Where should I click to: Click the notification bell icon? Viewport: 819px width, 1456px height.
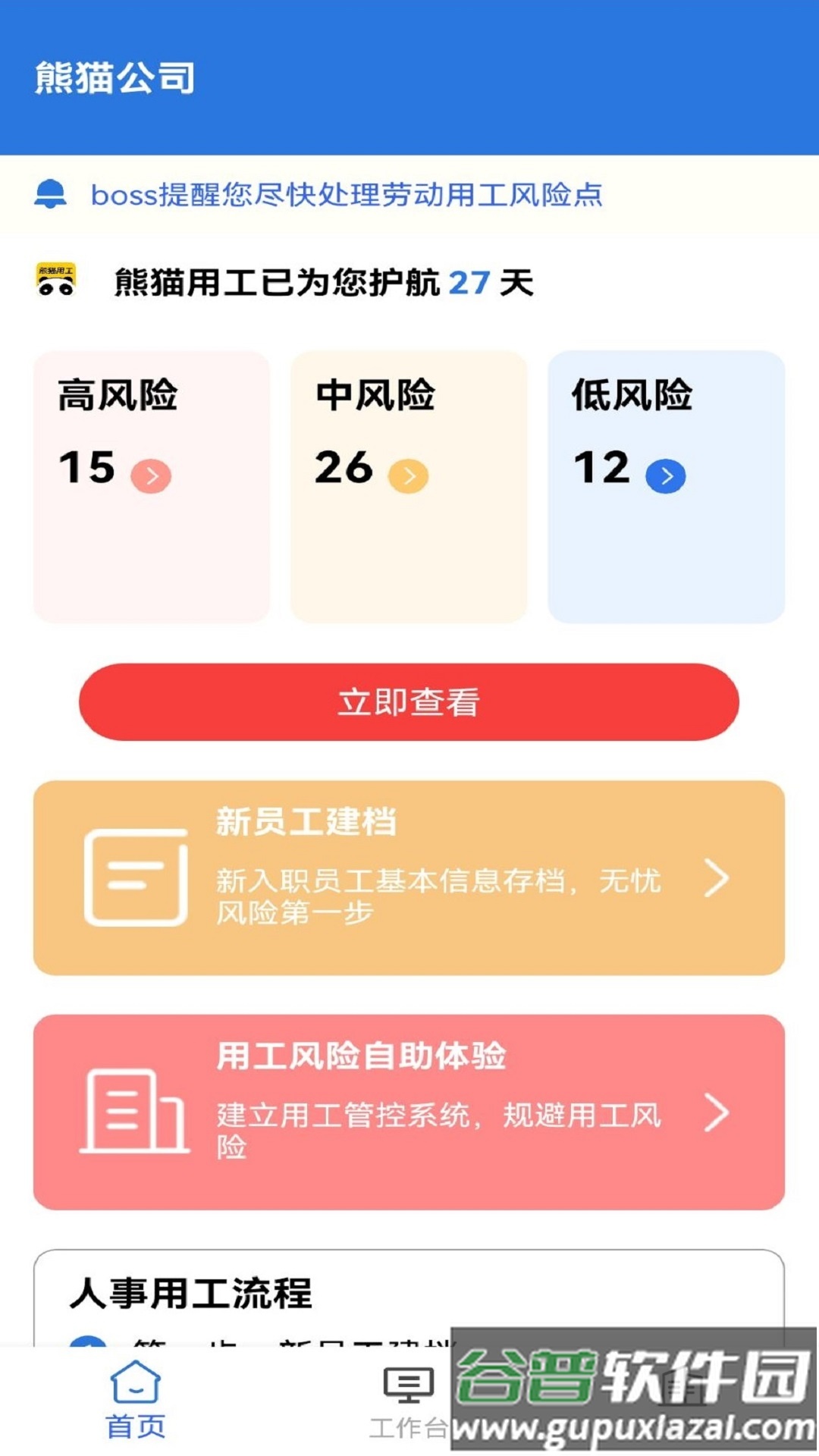tap(50, 196)
